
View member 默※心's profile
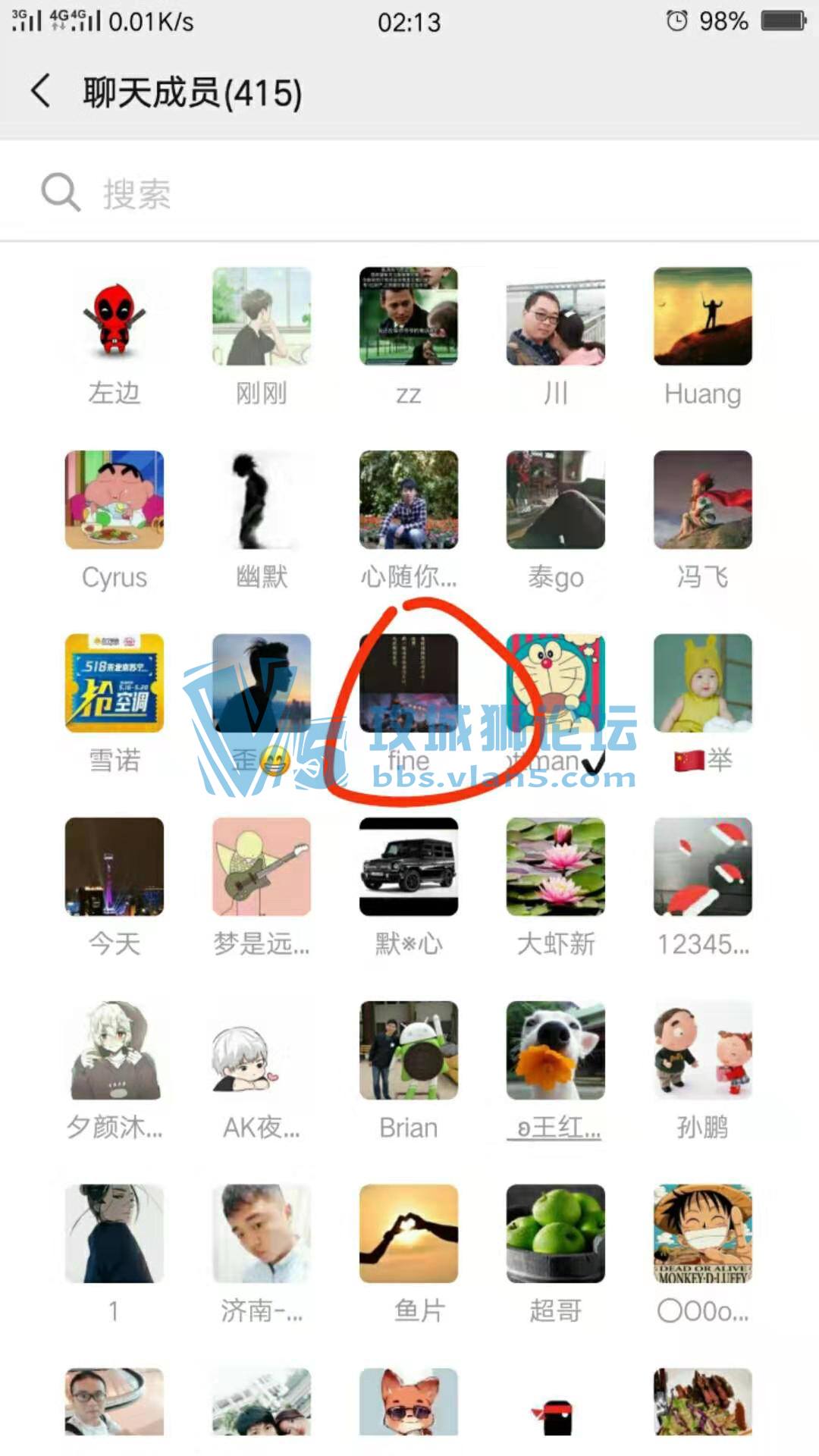[x=408, y=867]
